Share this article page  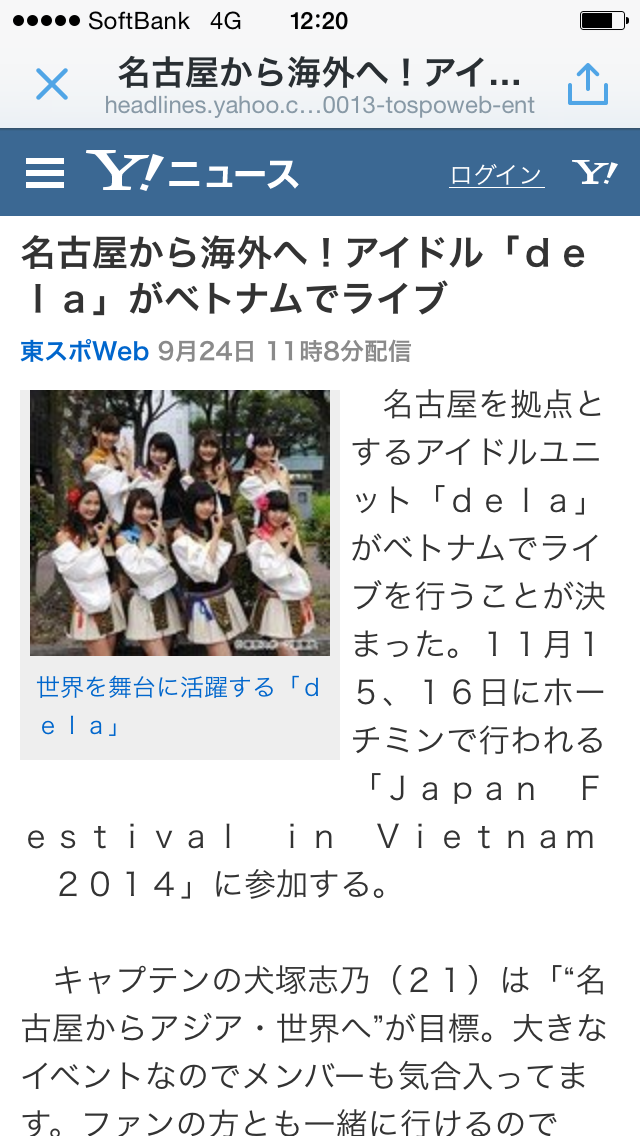pos(587,84)
